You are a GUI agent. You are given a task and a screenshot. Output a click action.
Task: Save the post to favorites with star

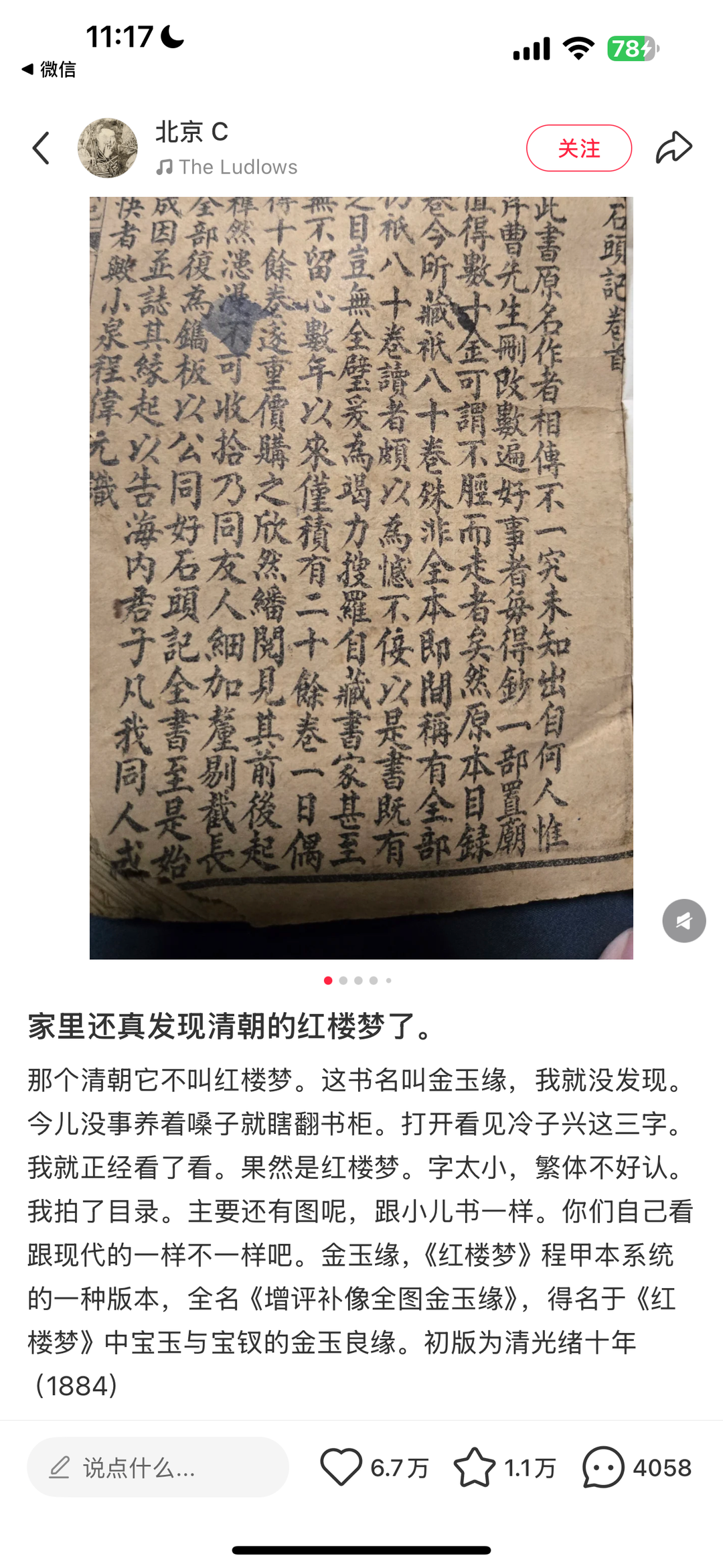475,1468
